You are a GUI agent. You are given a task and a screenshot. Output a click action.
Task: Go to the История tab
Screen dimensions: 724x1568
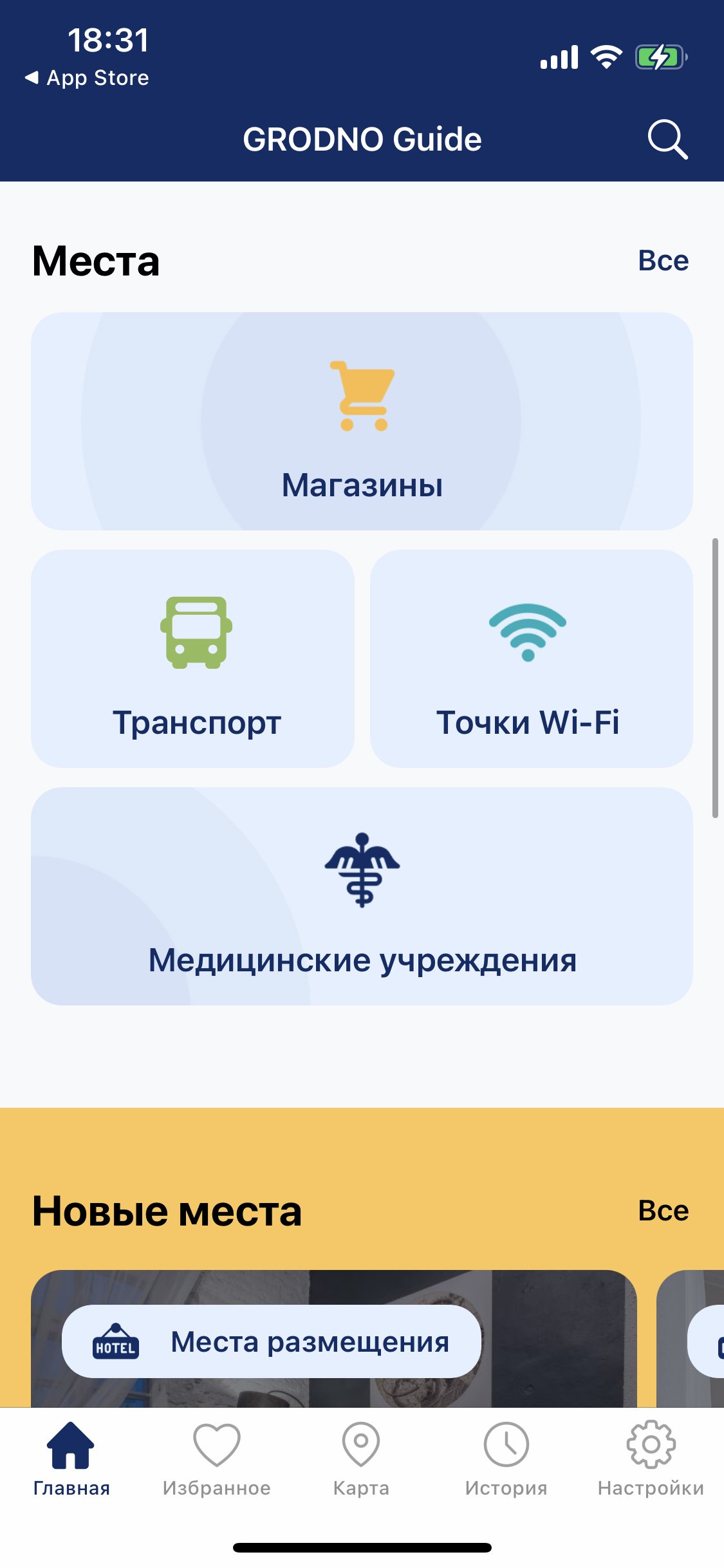[x=506, y=1459]
